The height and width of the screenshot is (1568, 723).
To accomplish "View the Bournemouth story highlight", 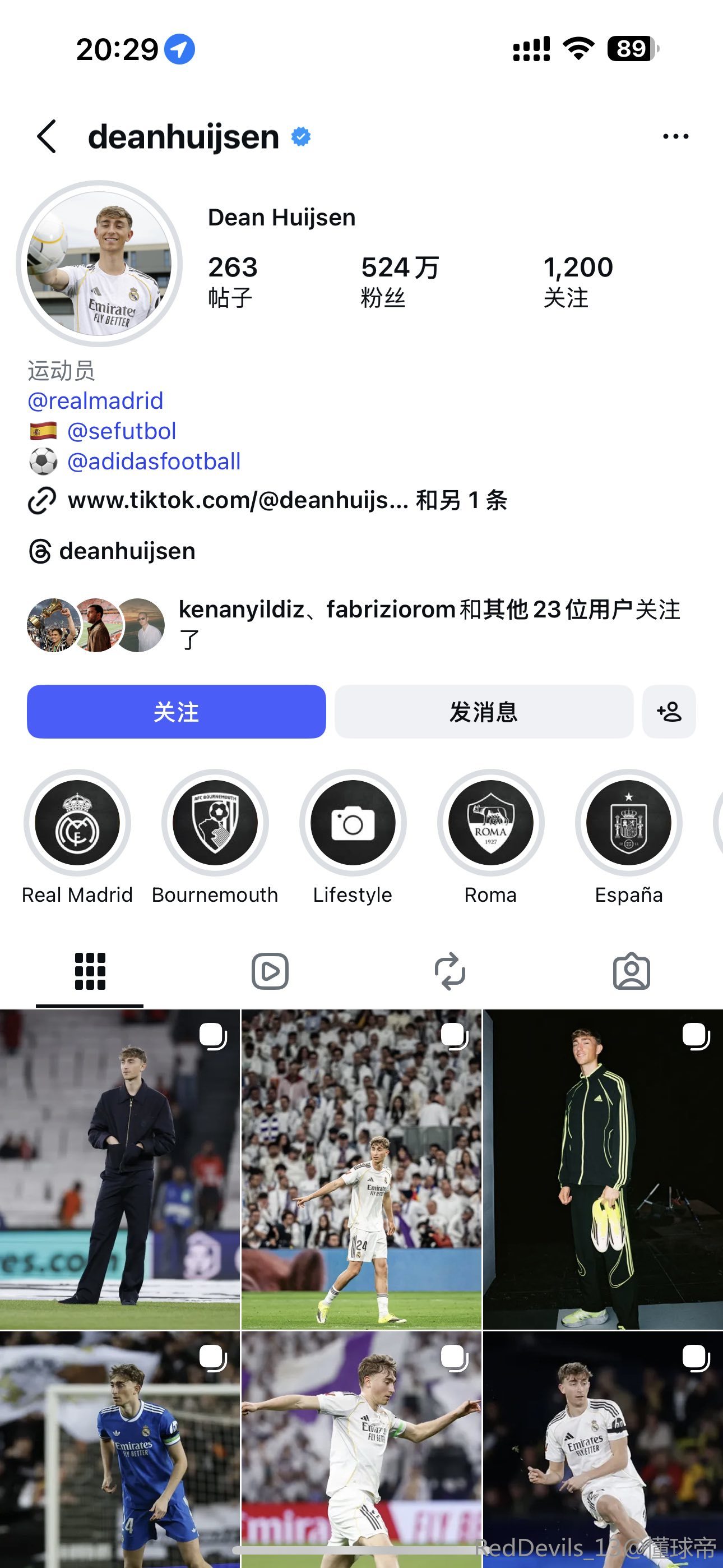I will (x=215, y=823).
